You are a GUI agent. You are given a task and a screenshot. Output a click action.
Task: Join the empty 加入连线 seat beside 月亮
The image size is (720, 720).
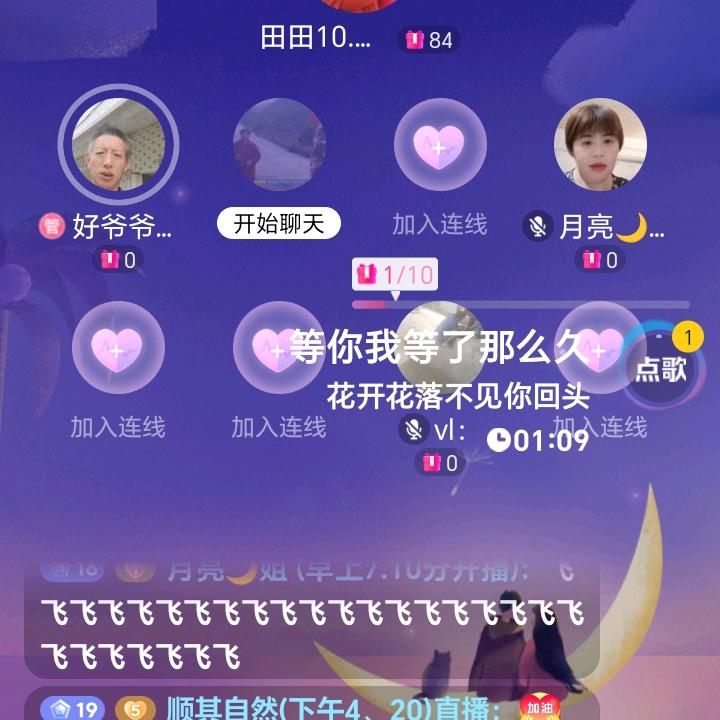pyautogui.click(x=440, y=145)
